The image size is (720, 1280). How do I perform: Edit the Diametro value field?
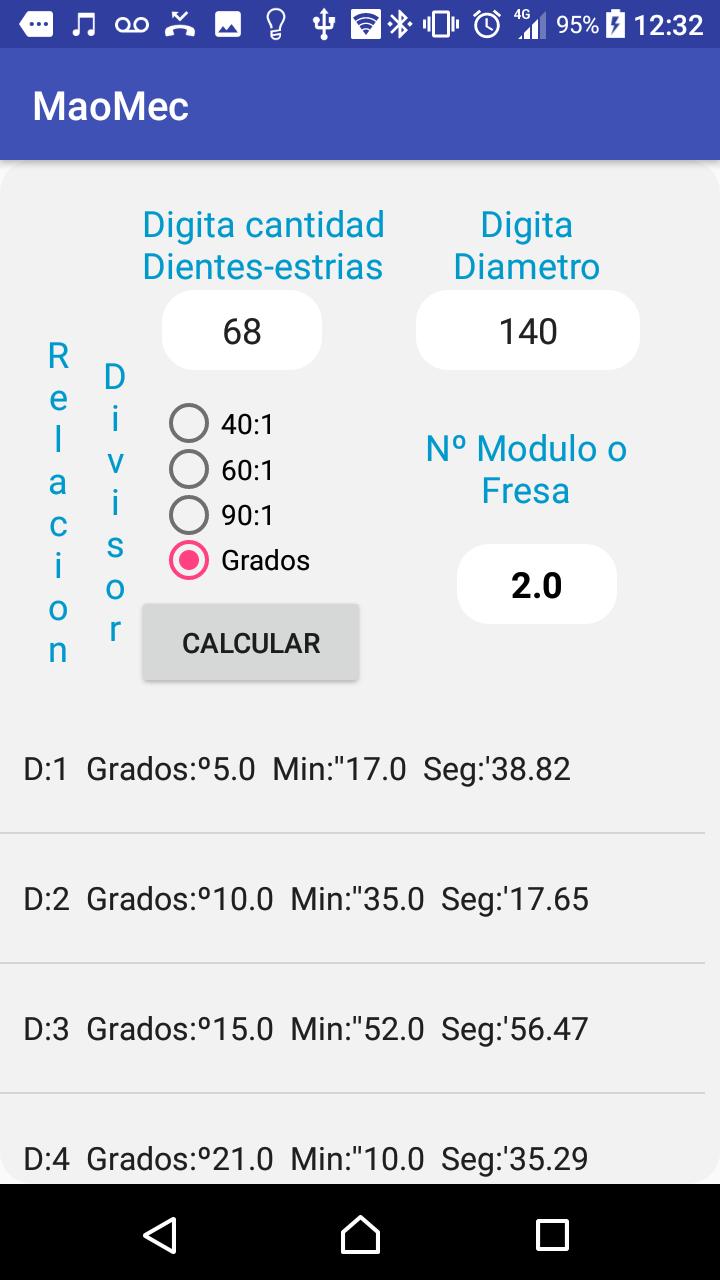click(527, 331)
